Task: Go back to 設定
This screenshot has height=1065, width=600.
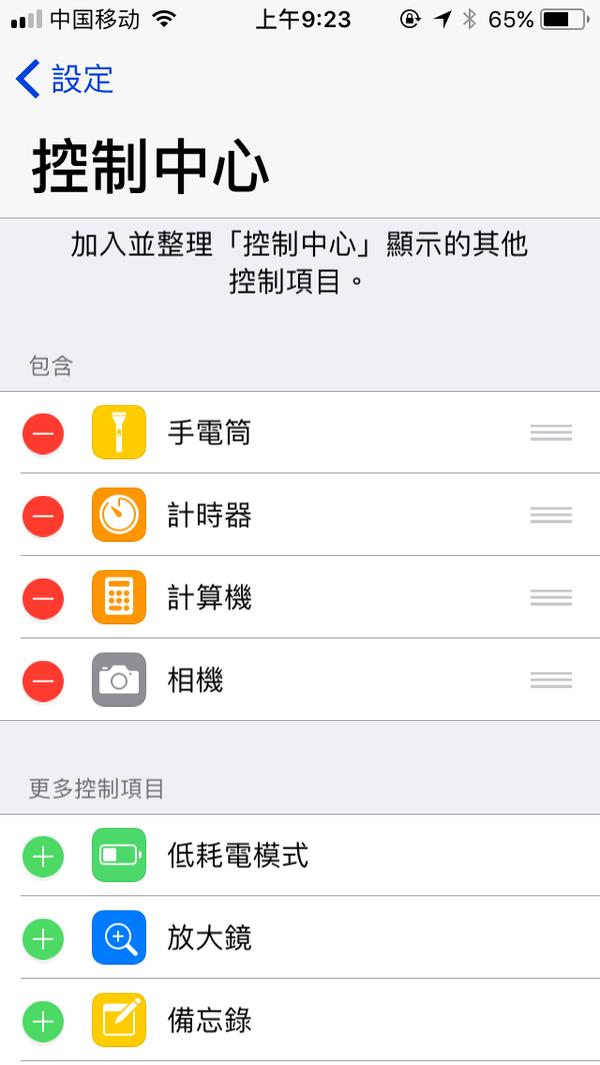Action: (x=66, y=79)
